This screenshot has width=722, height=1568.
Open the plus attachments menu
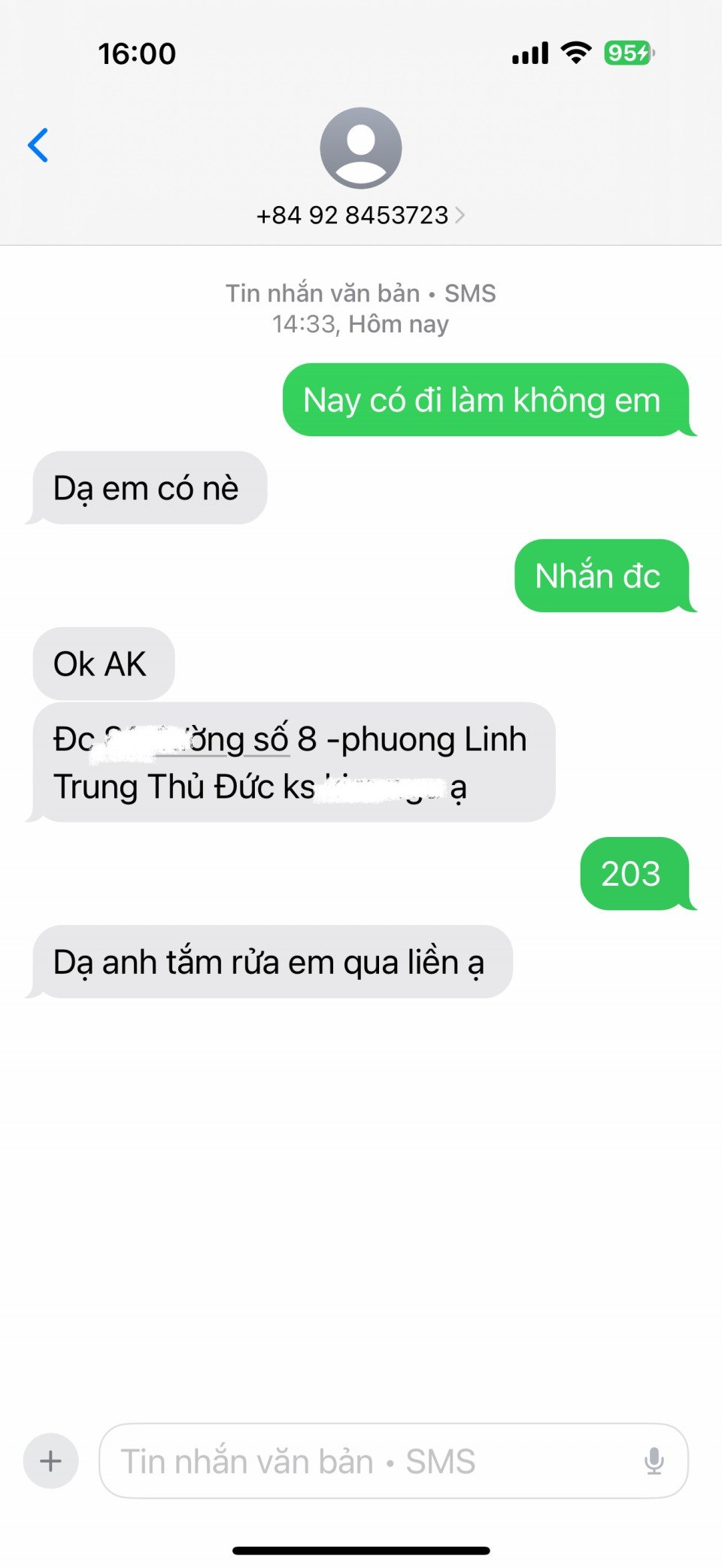[51, 1461]
